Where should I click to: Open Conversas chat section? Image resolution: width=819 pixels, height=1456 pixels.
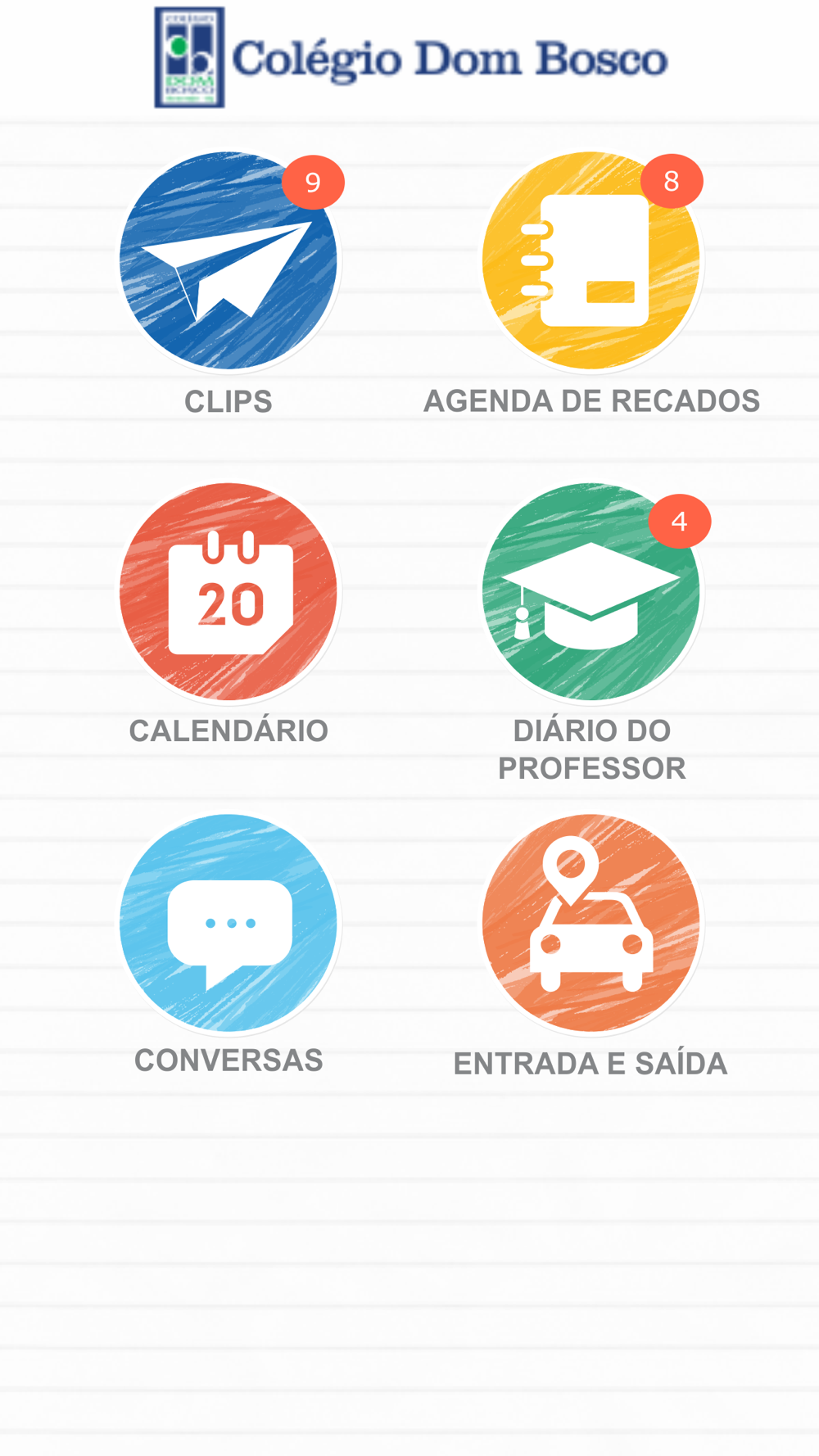pyautogui.click(x=229, y=922)
